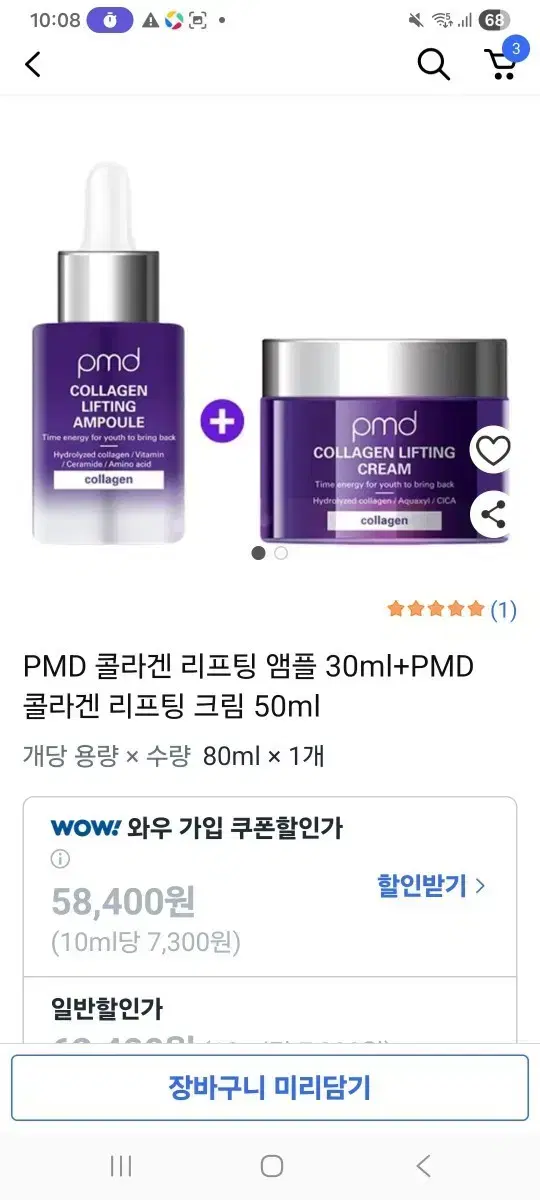
Task: Go back using the top-left arrow
Action: pos(33,65)
